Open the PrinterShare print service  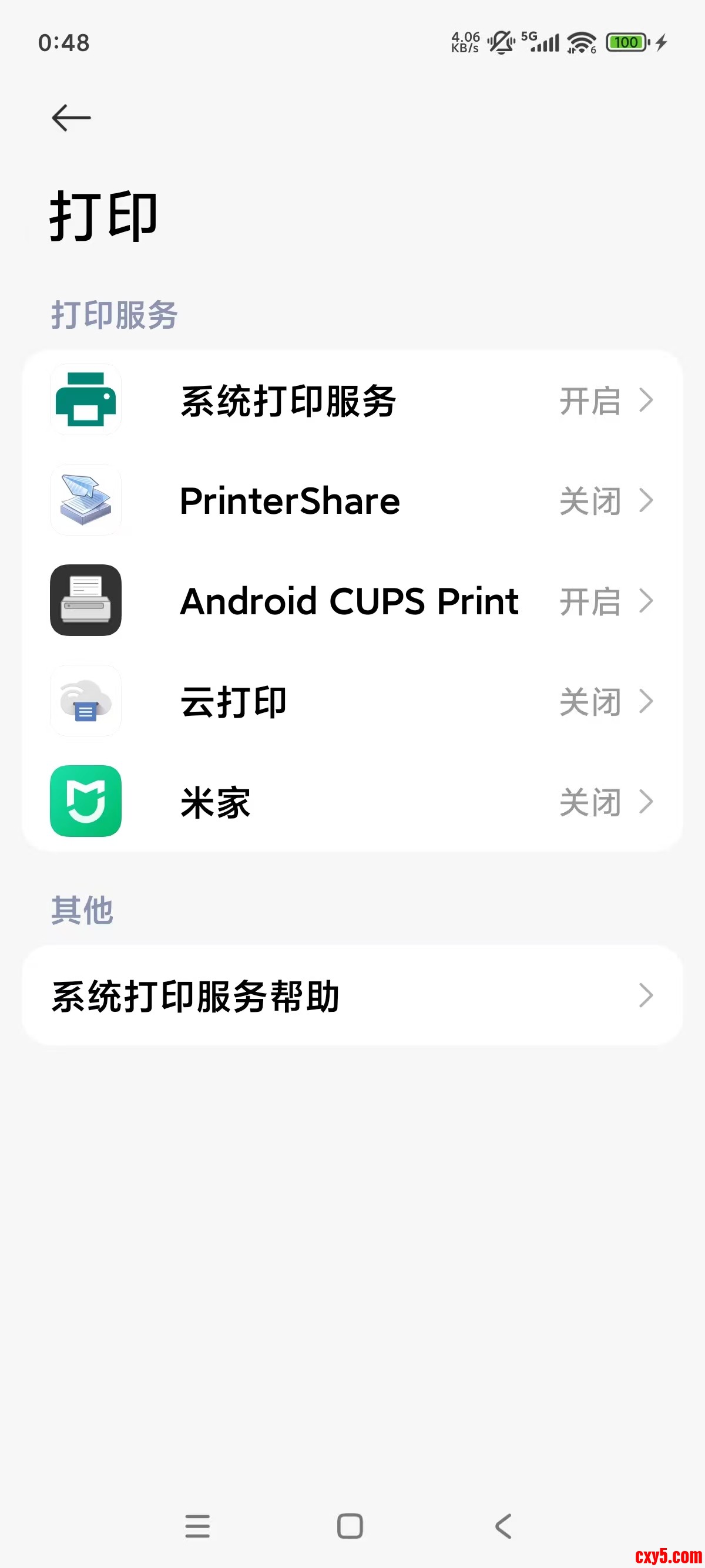tap(352, 501)
